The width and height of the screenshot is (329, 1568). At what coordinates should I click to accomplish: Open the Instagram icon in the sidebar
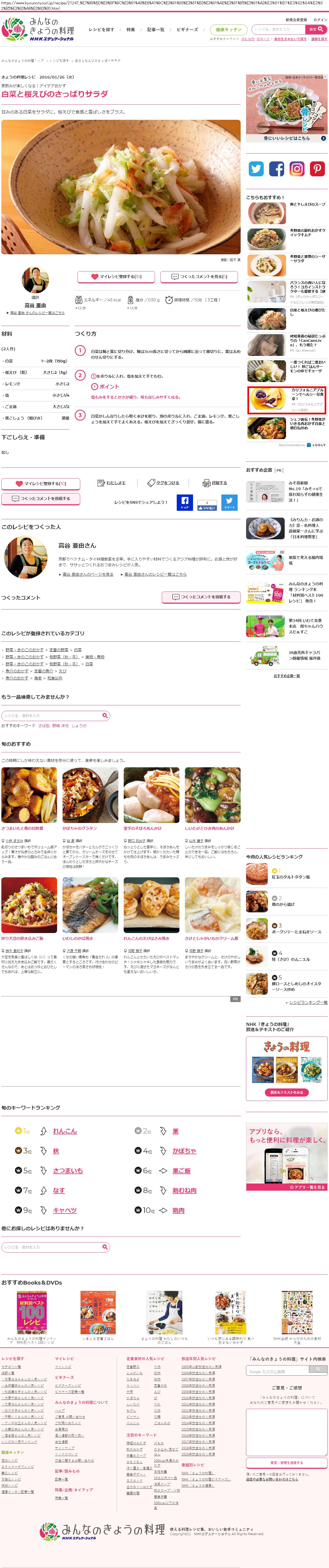(297, 169)
